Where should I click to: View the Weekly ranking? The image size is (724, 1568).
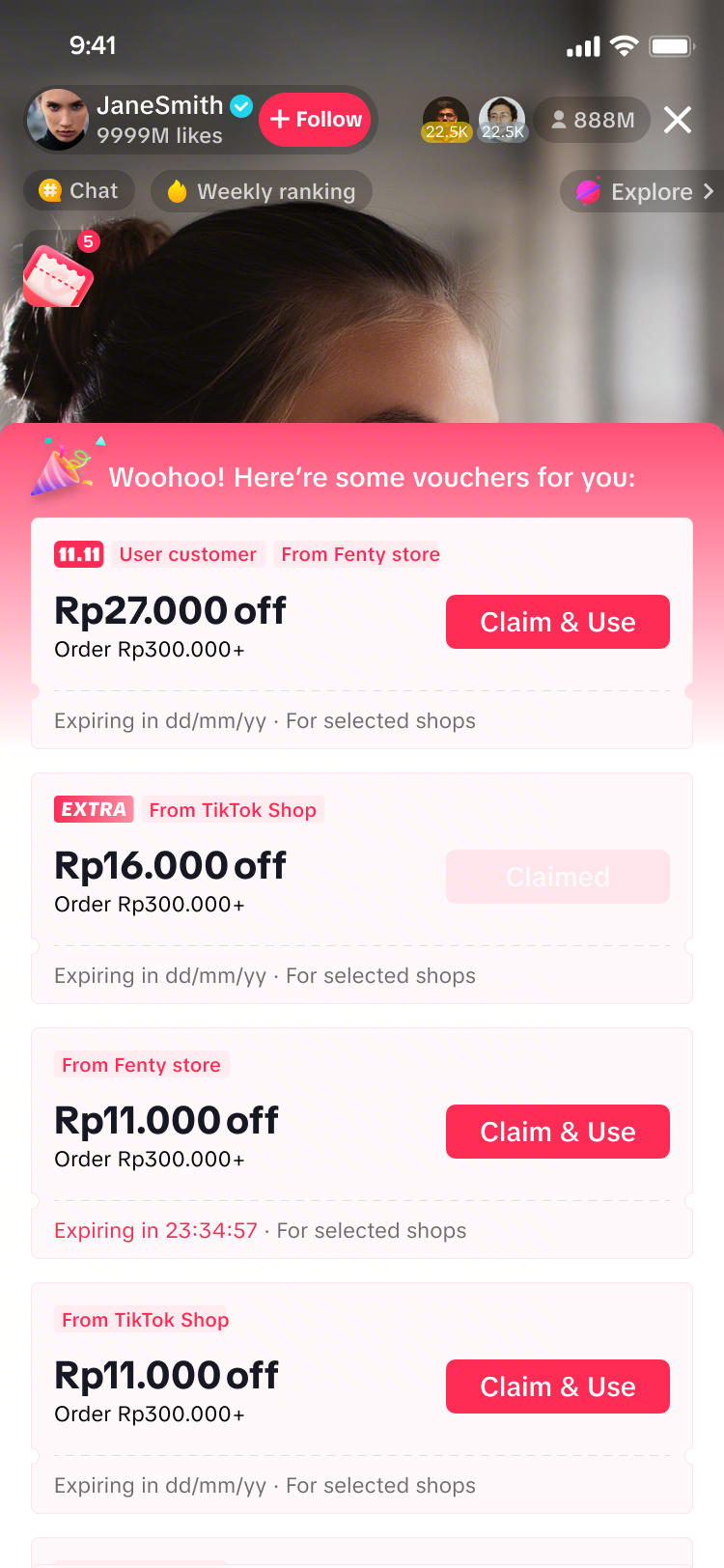261,191
